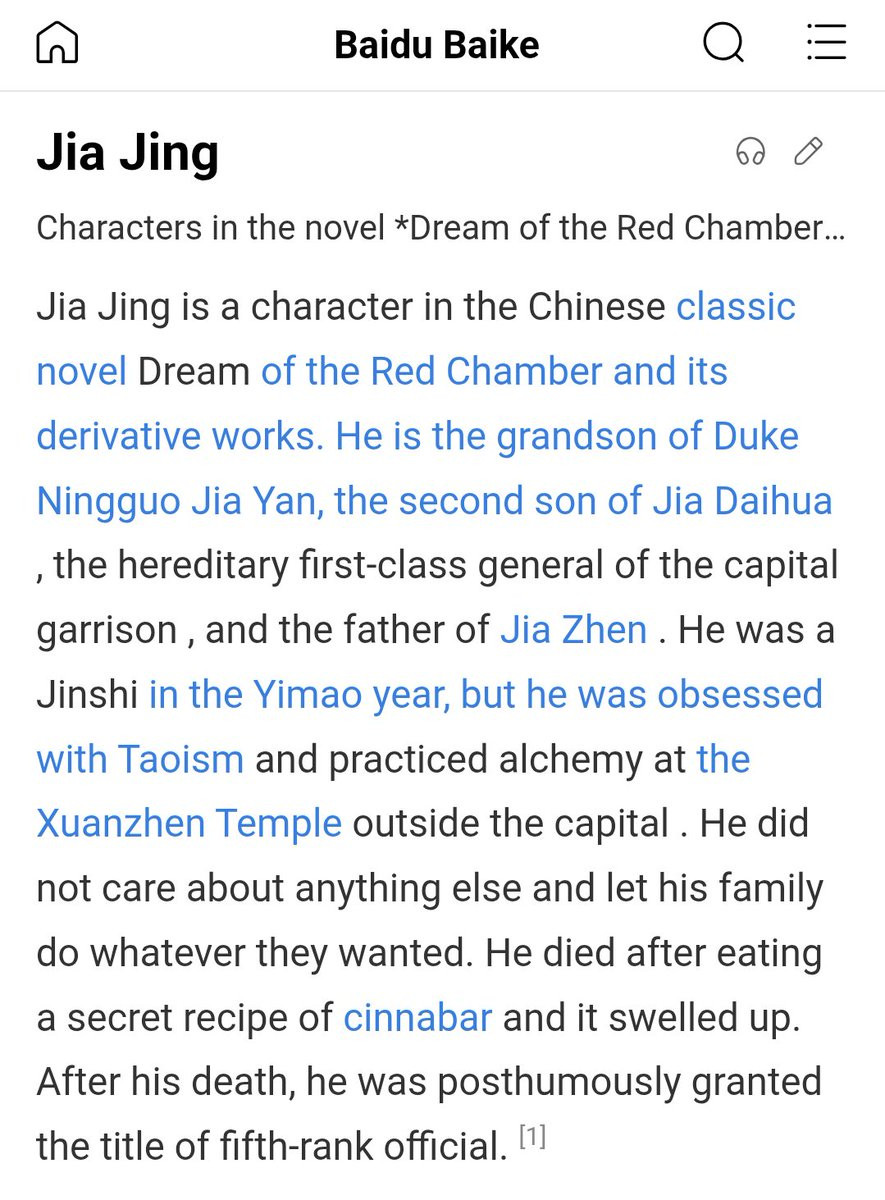Follow the Xuanzhen Temple link
This screenshot has width=885, height=1200.
click(393, 792)
